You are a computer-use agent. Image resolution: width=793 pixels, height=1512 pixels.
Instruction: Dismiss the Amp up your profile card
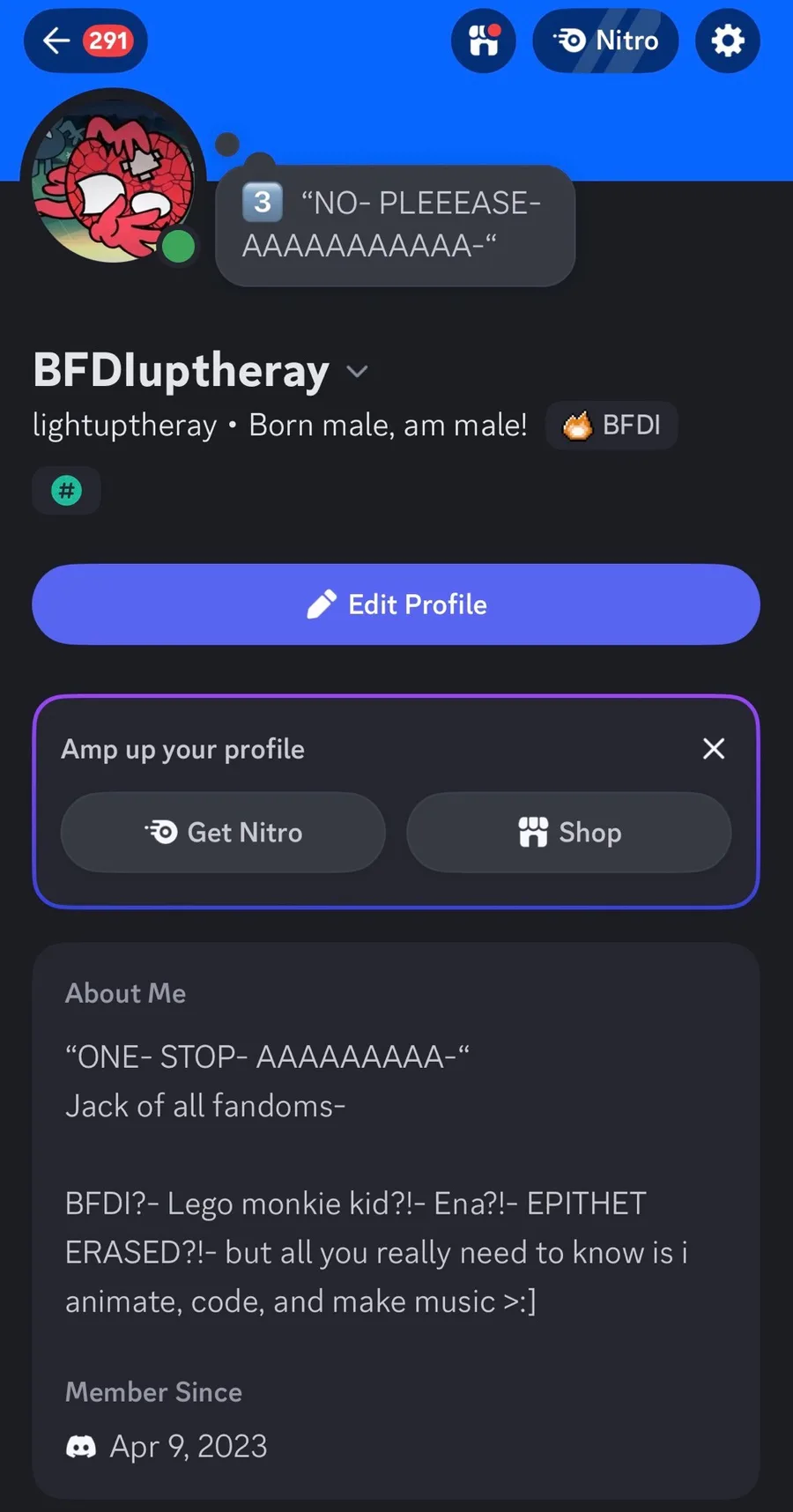(714, 749)
